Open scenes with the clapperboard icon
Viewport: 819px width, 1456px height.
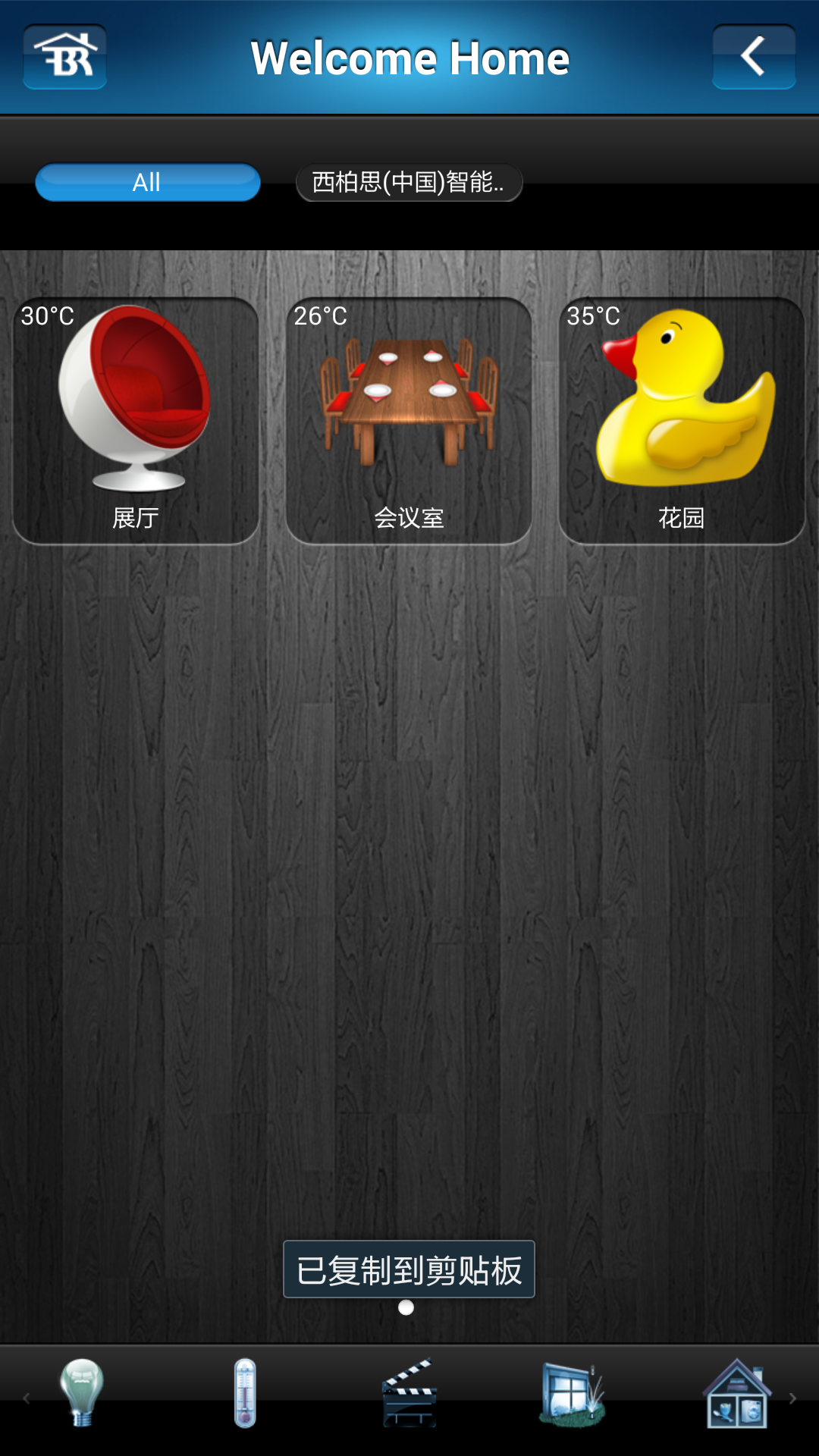[x=409, y=1394]
